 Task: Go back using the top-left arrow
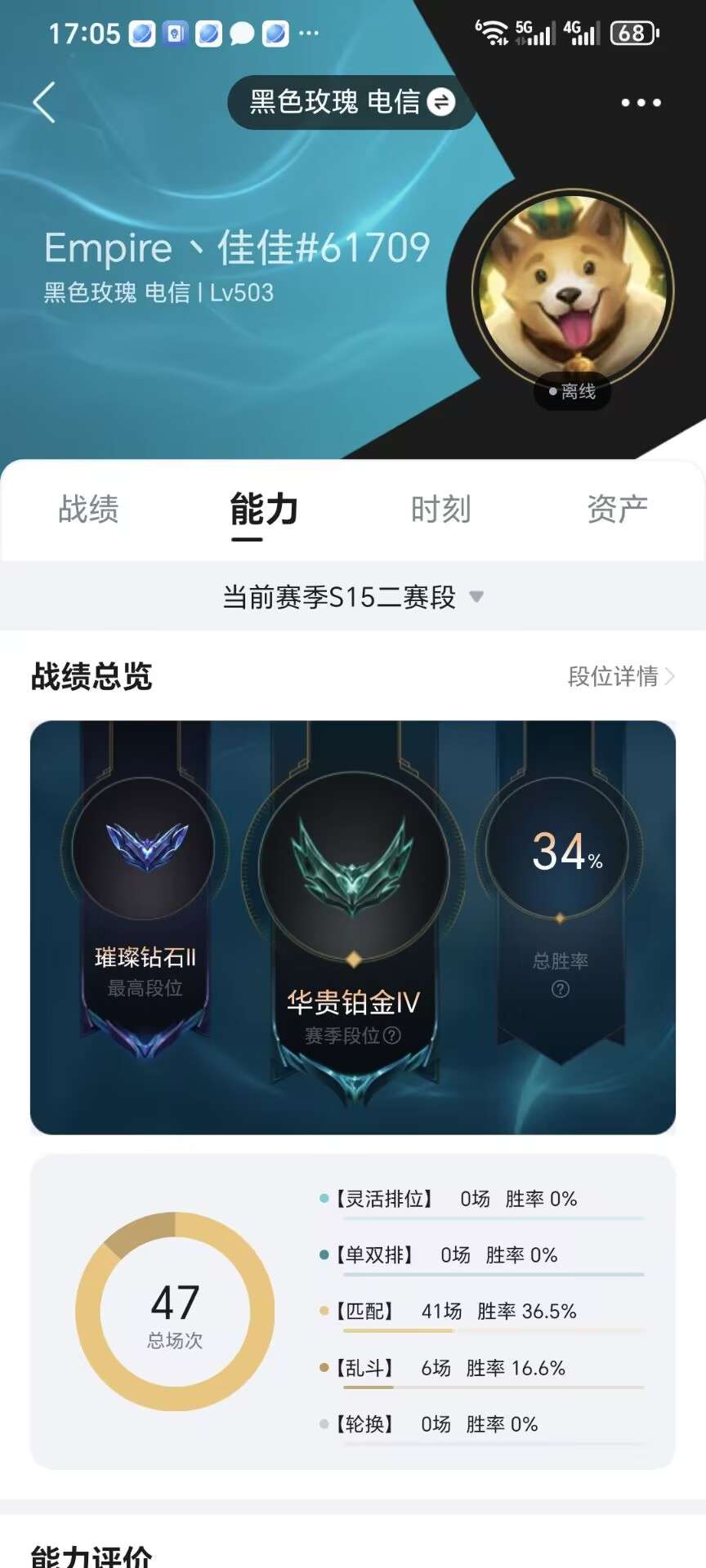click(x=44, y=103)
